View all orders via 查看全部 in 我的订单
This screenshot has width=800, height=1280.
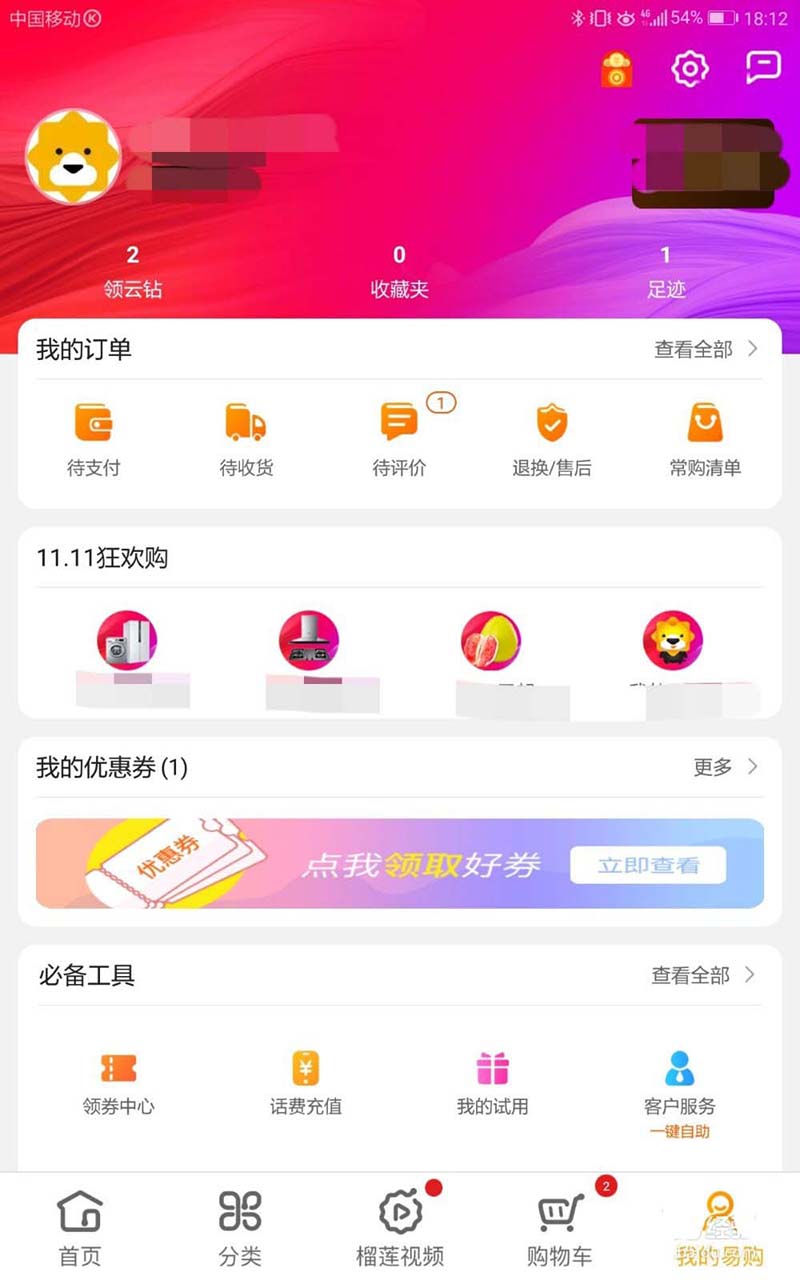point(705,349)
